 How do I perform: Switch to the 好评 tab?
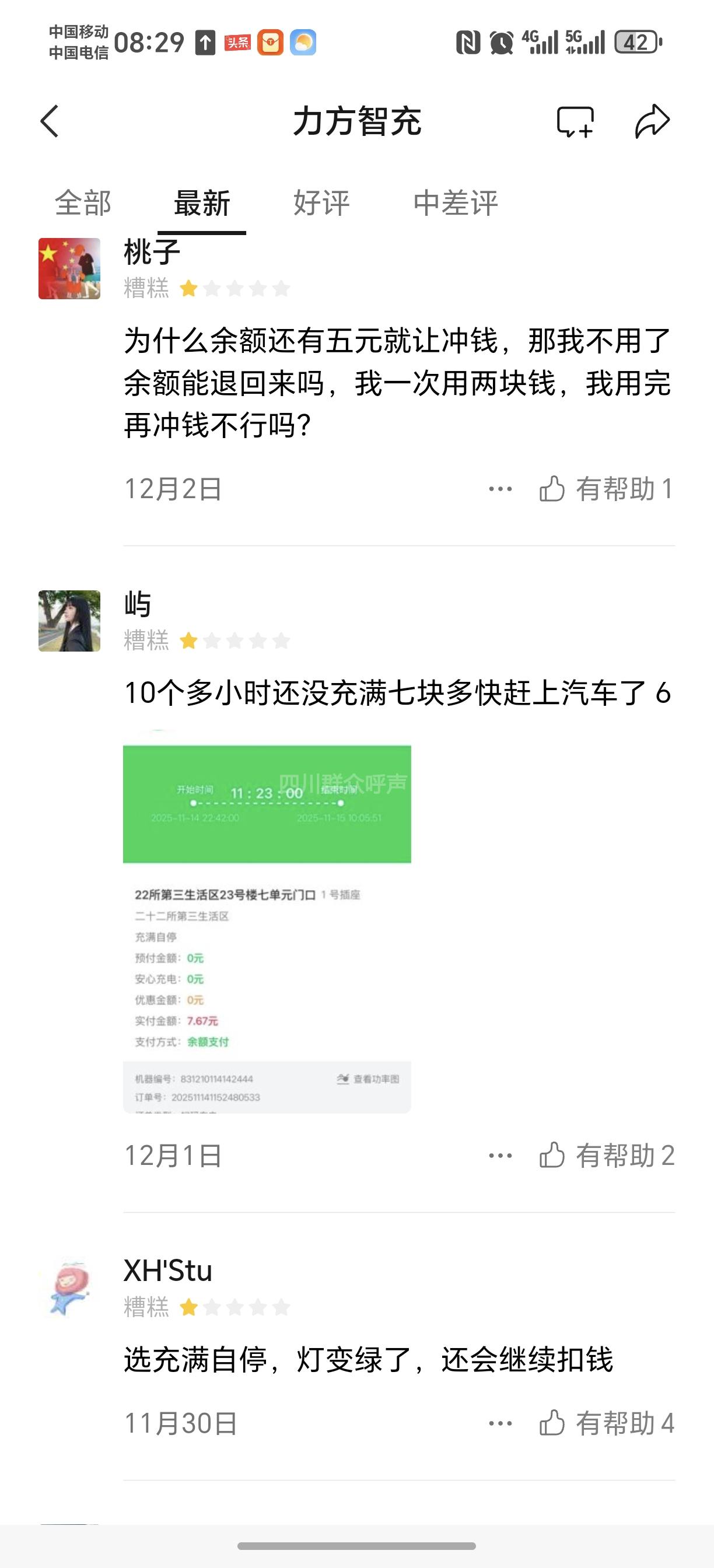[x=321, y=202]
